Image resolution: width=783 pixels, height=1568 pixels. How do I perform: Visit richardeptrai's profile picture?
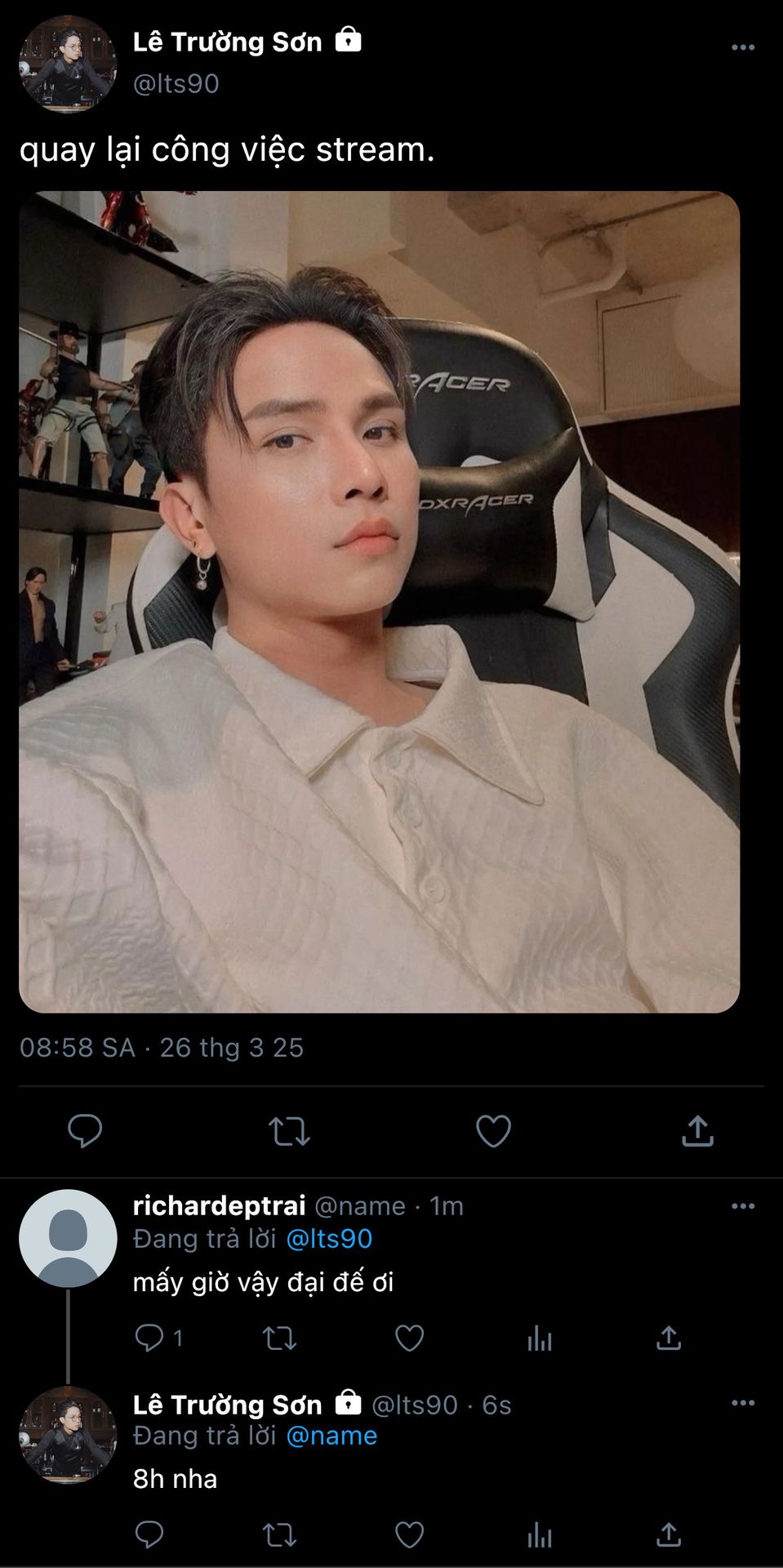tap(68, 1238)
